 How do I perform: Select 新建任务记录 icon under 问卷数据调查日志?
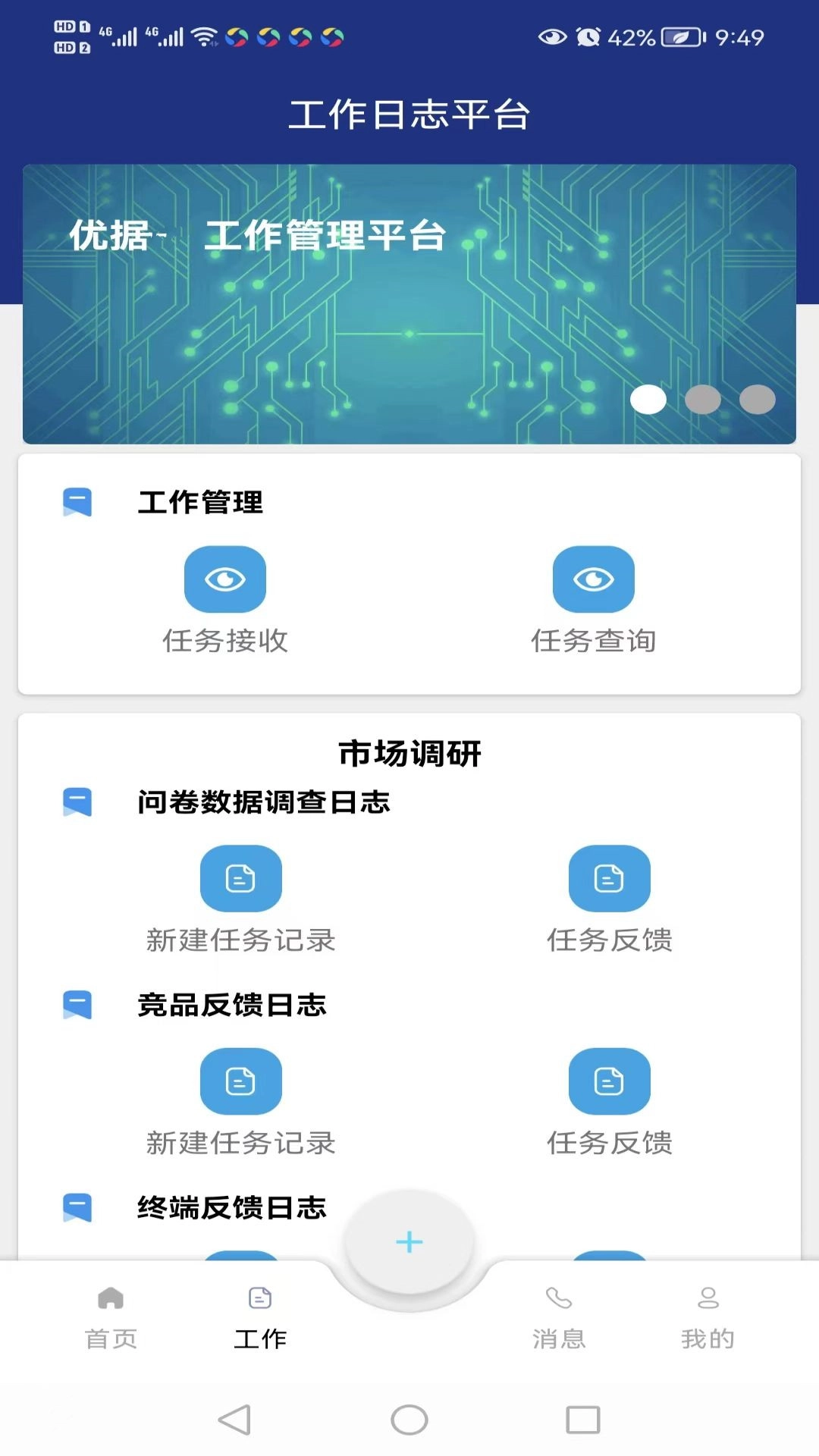(x=240, y=878)
